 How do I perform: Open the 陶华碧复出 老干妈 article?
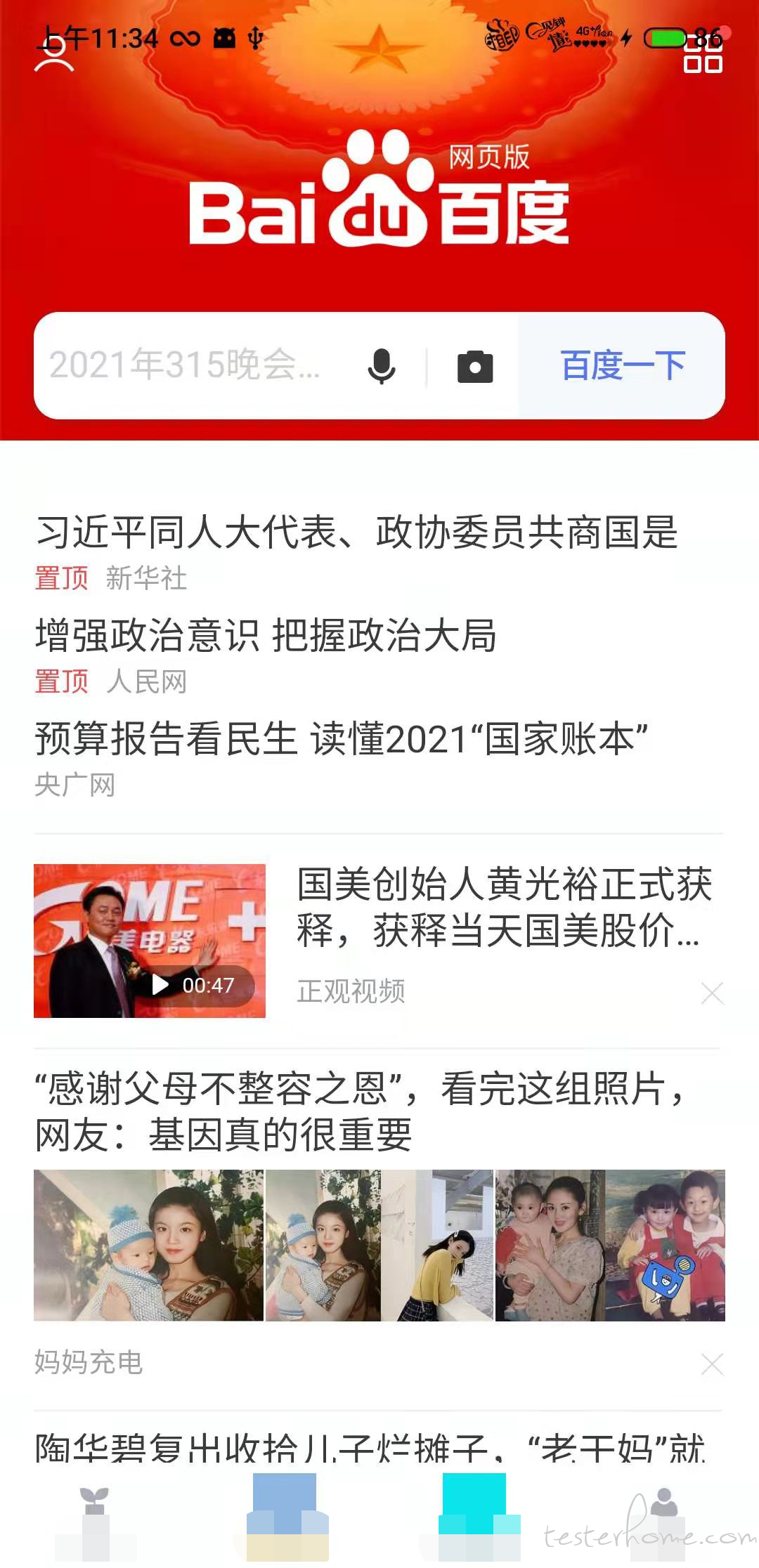pos(370,1447)
